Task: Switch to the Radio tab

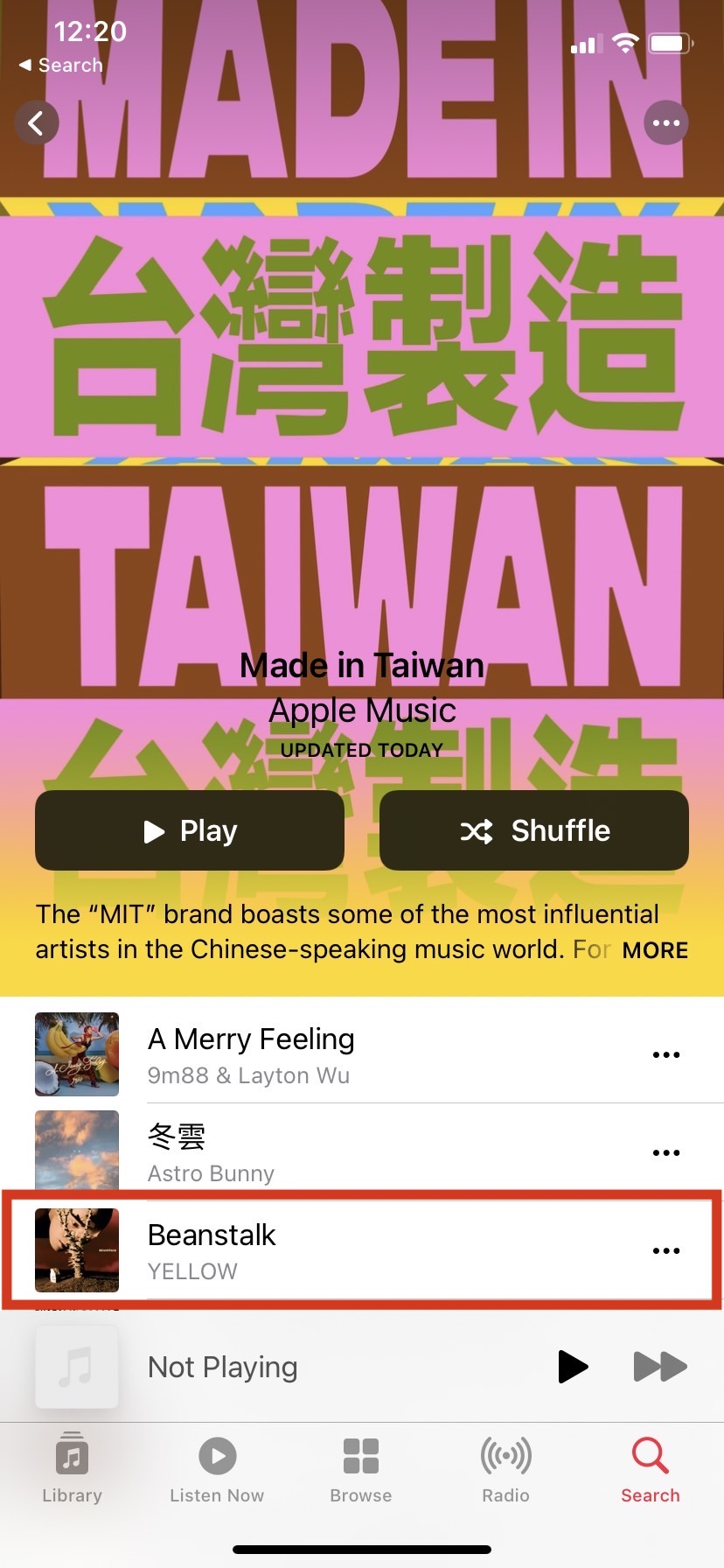Action: [506, 1470]
